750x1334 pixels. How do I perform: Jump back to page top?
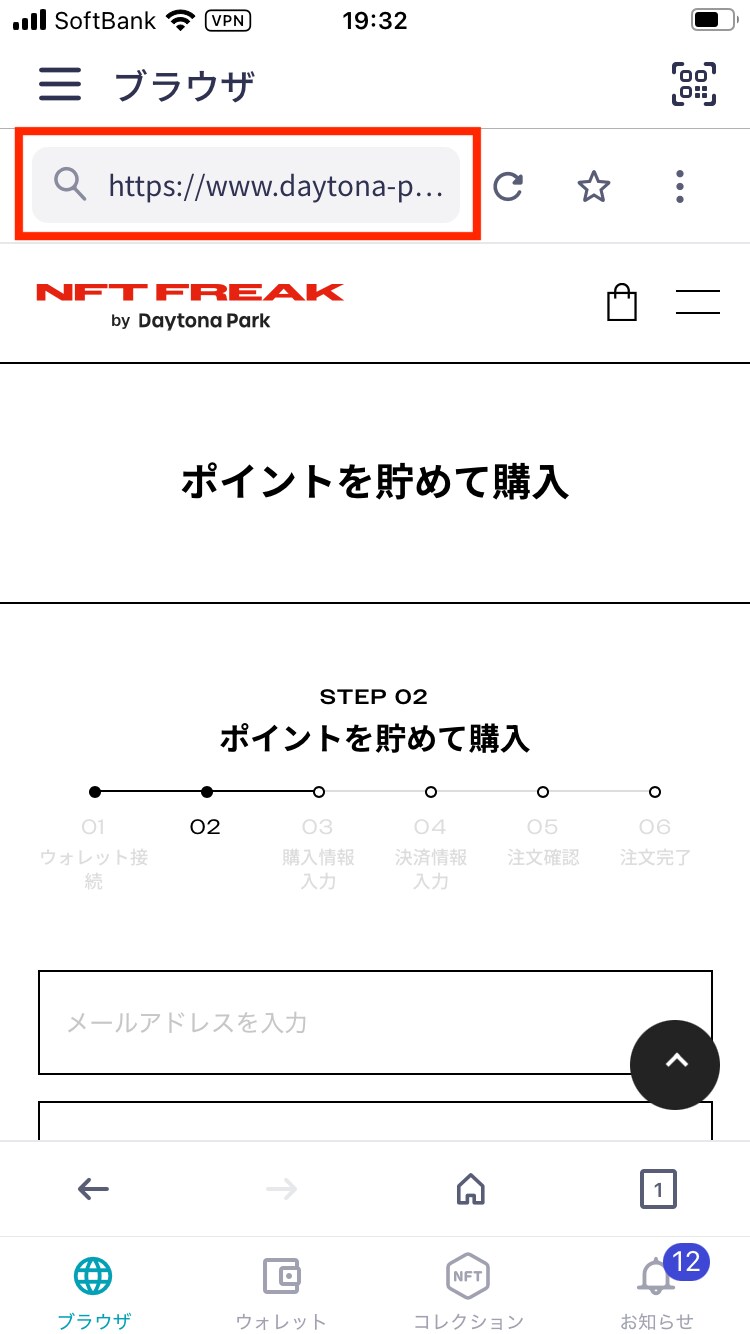pyautogui.click(x=675, y=1064)
